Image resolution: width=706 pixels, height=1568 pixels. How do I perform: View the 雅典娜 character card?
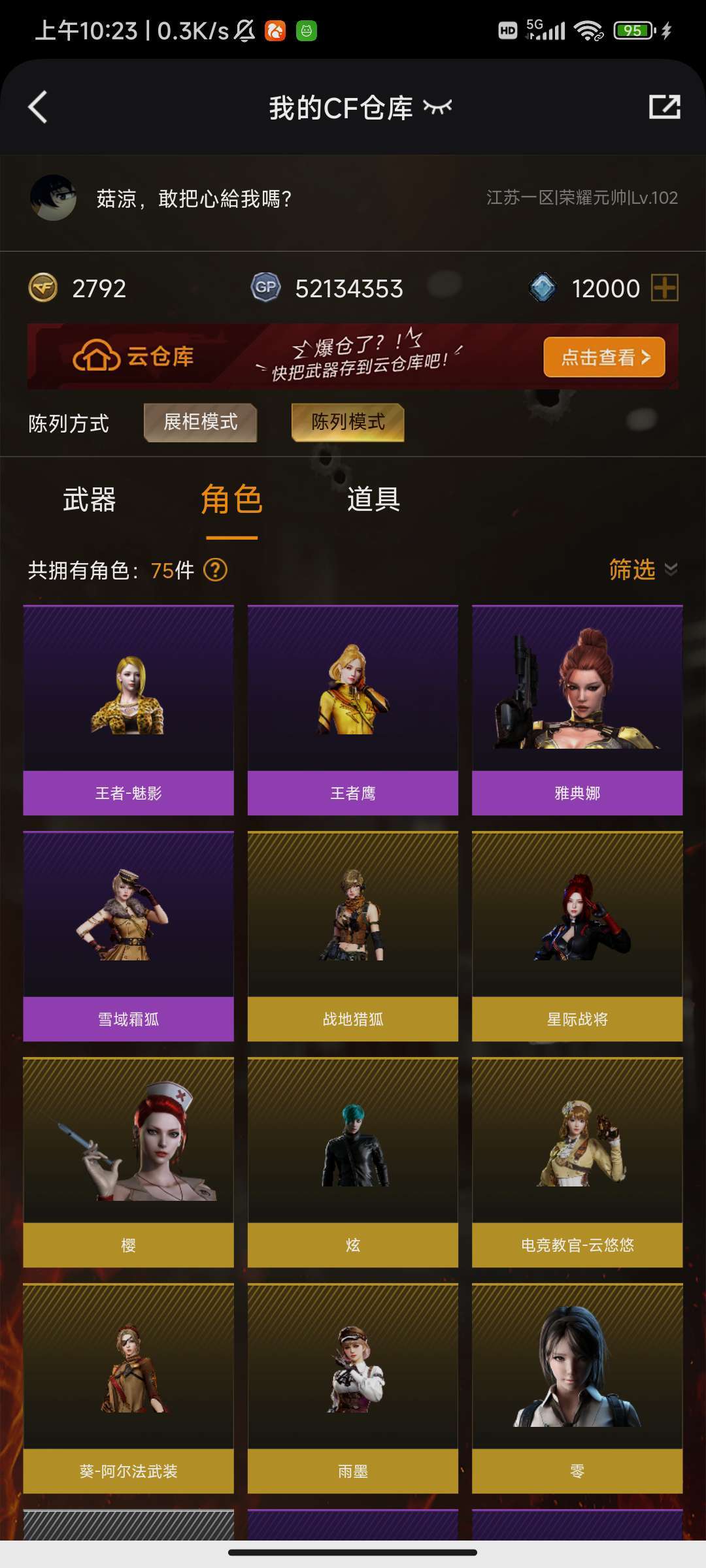577,710
